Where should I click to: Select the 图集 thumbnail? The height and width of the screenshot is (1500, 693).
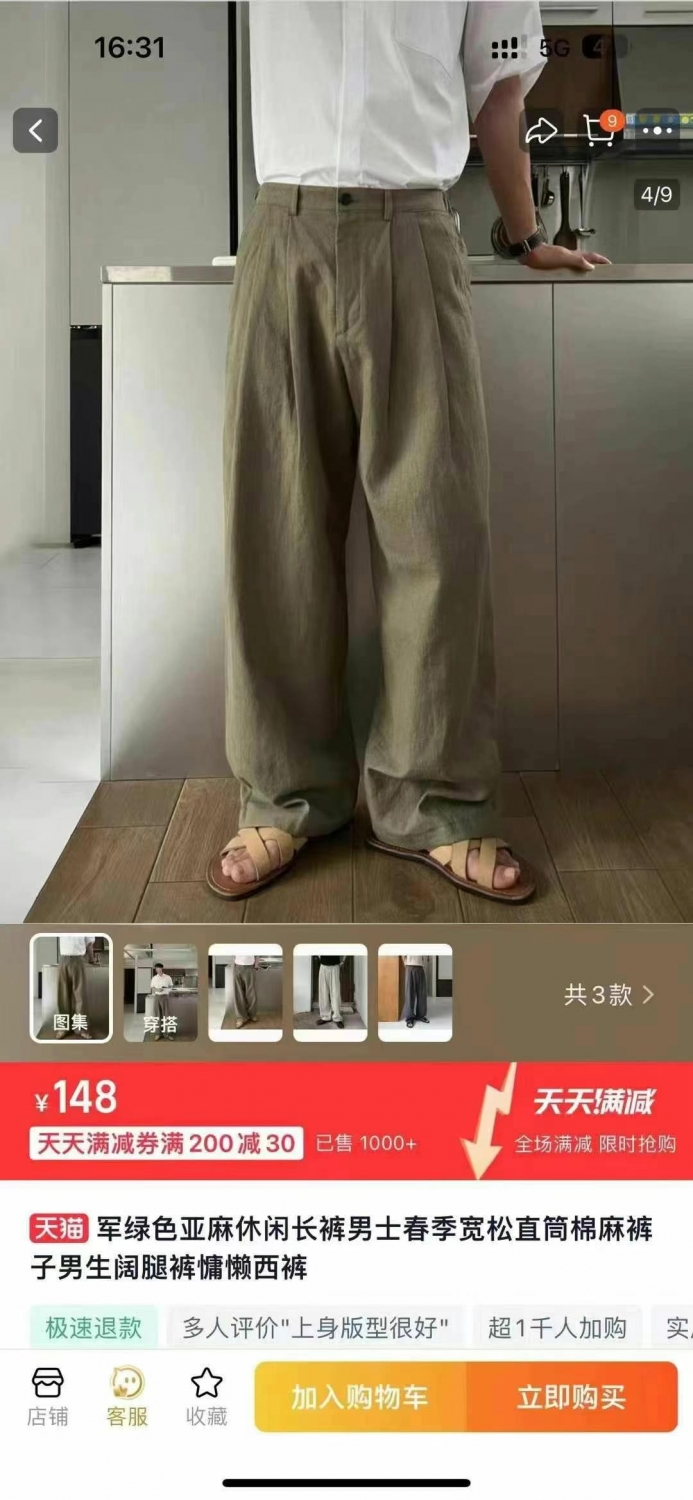[x=71, y=989]
